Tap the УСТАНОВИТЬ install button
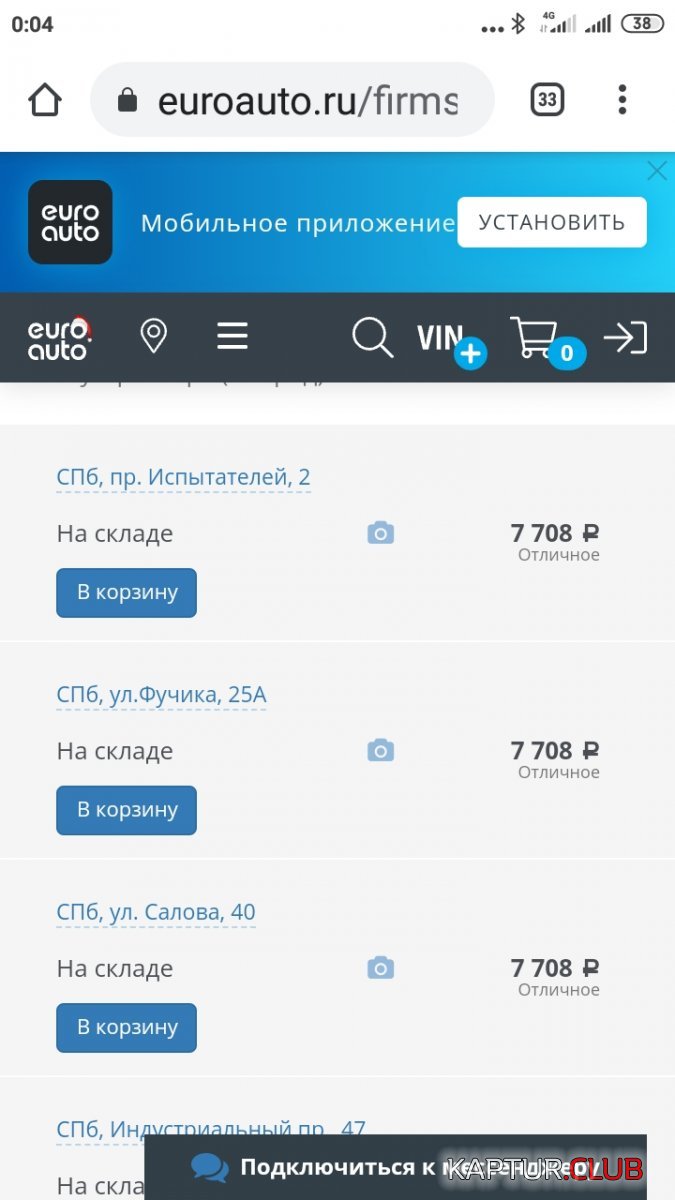 coord(552,222)
